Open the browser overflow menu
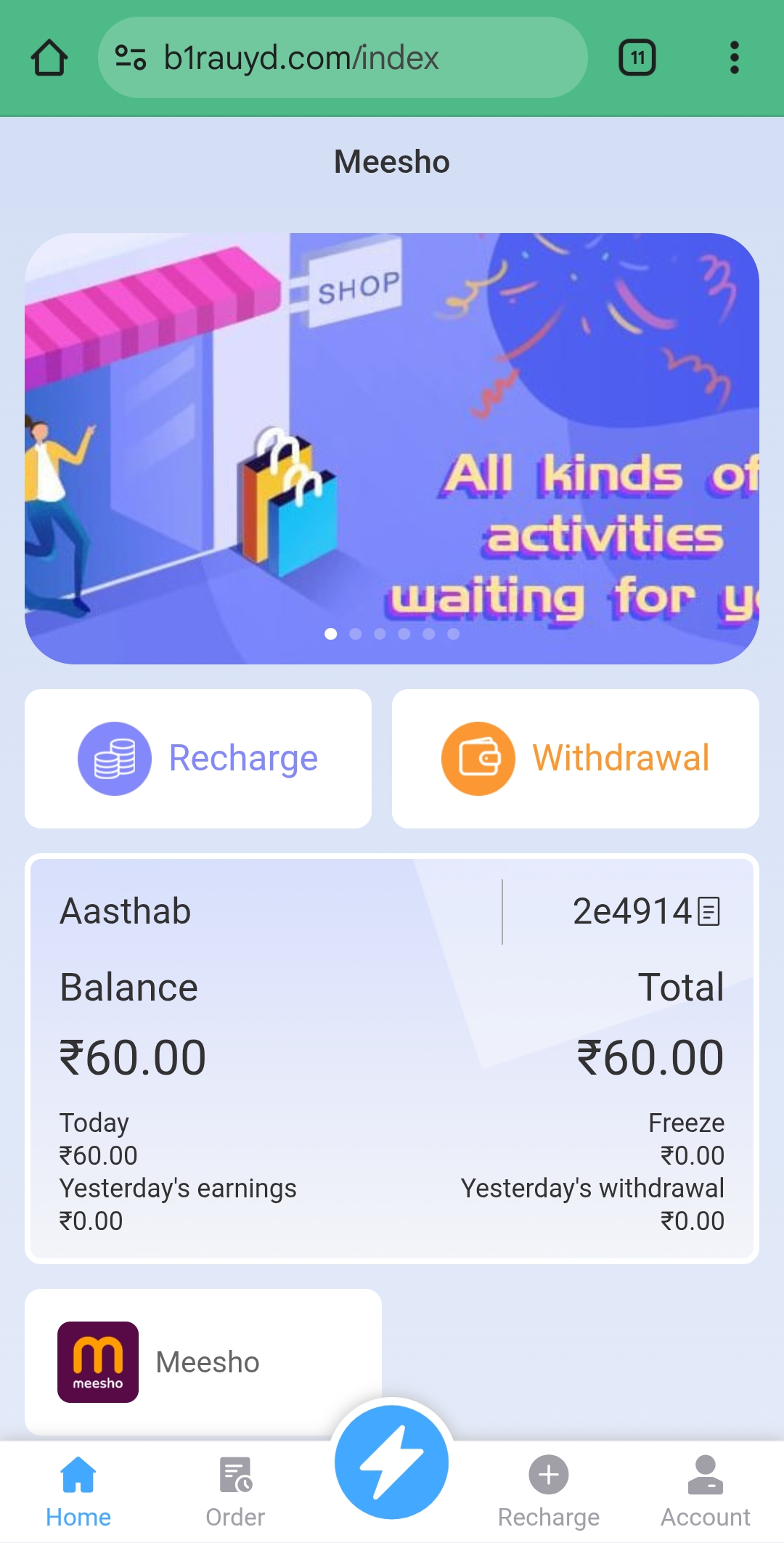 [734, 58]
